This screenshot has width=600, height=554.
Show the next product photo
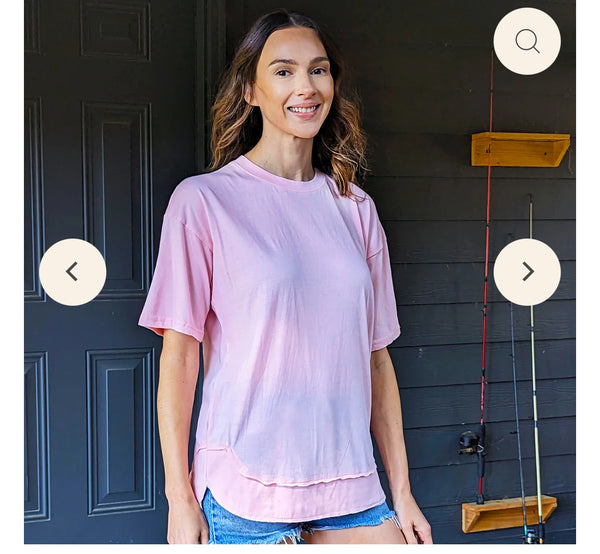tap(527, 272)
